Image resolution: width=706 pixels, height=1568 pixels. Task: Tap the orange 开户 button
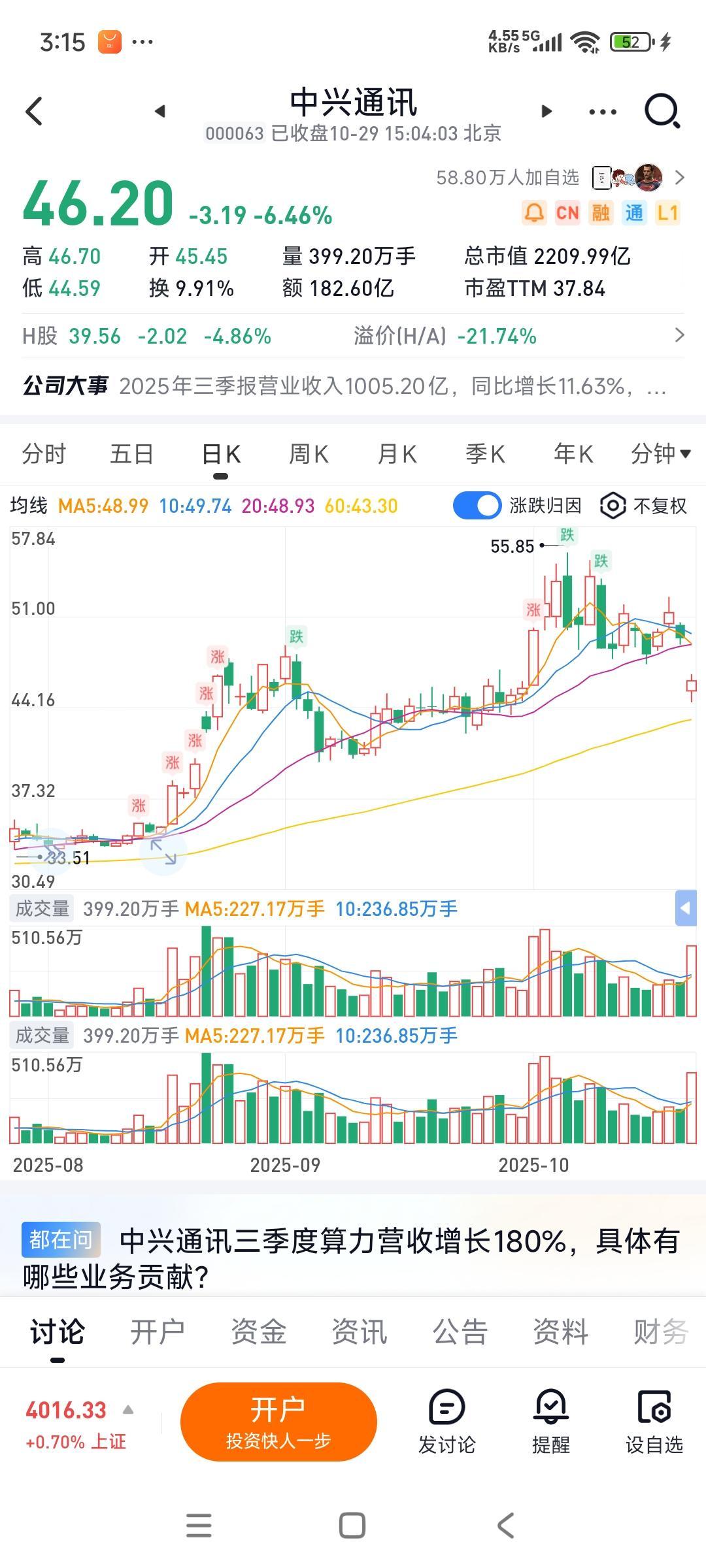click(278, 1421)
